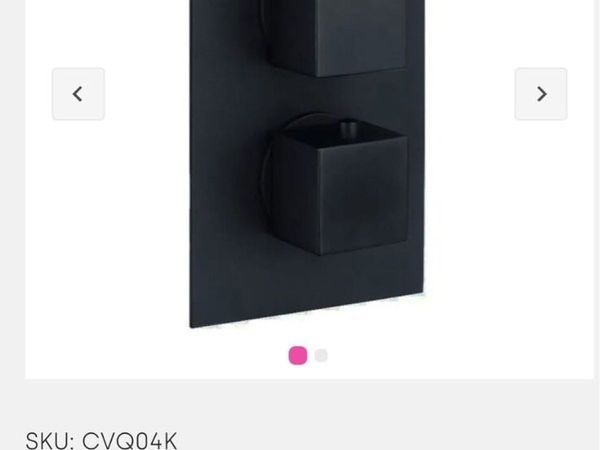The width and height of the screenshot is (600, 450).
Task: Select the second carousel dot indicator
Action: click(321, 355)
